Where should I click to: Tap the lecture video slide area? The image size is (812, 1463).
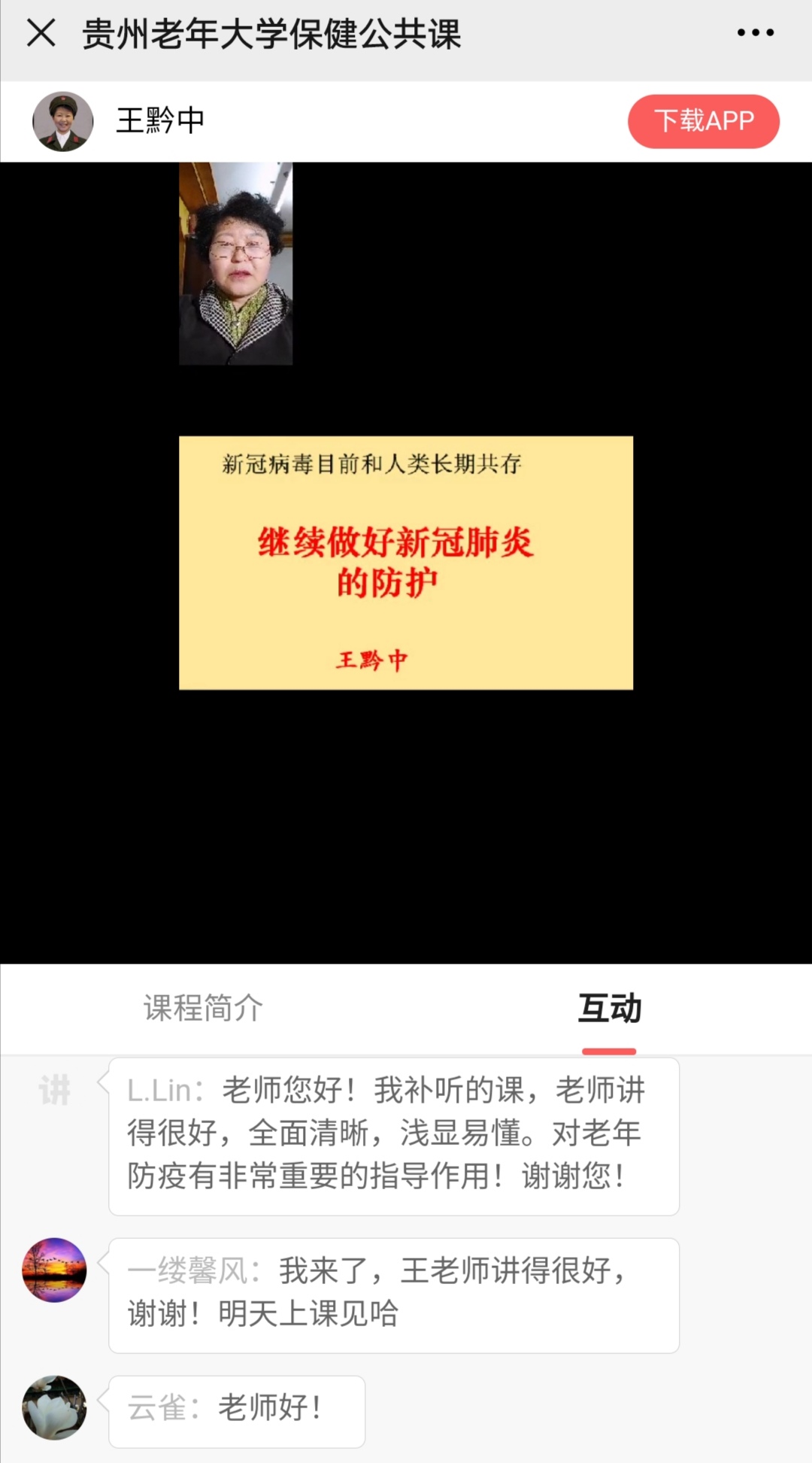pos(406,563)
